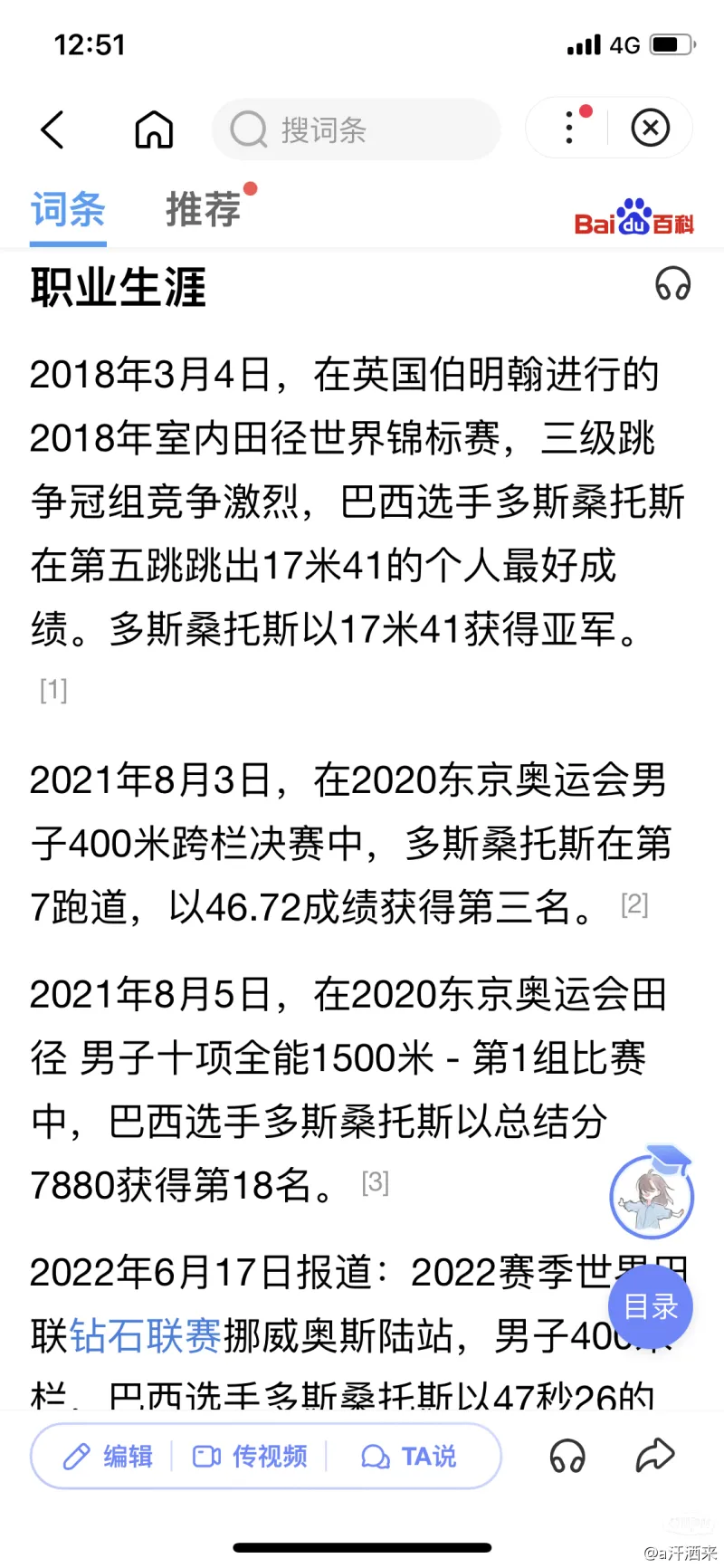Screen dimensions: 724x1568
Task: Share this entry
Action: click(x=655, y=1455)
